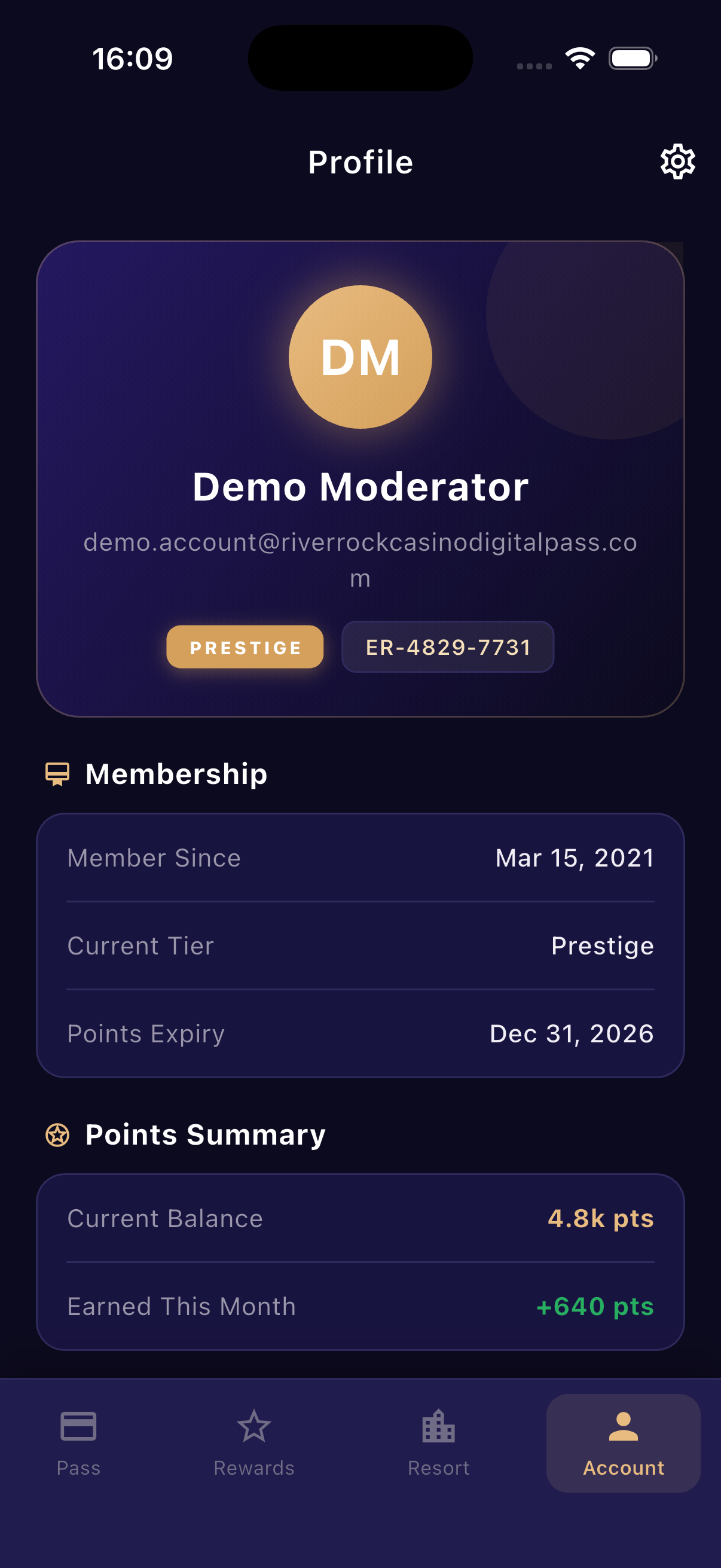Click the Points Expiry Dec 31, 2026 row
The image size is (721, 1568).
[360, 1033]
